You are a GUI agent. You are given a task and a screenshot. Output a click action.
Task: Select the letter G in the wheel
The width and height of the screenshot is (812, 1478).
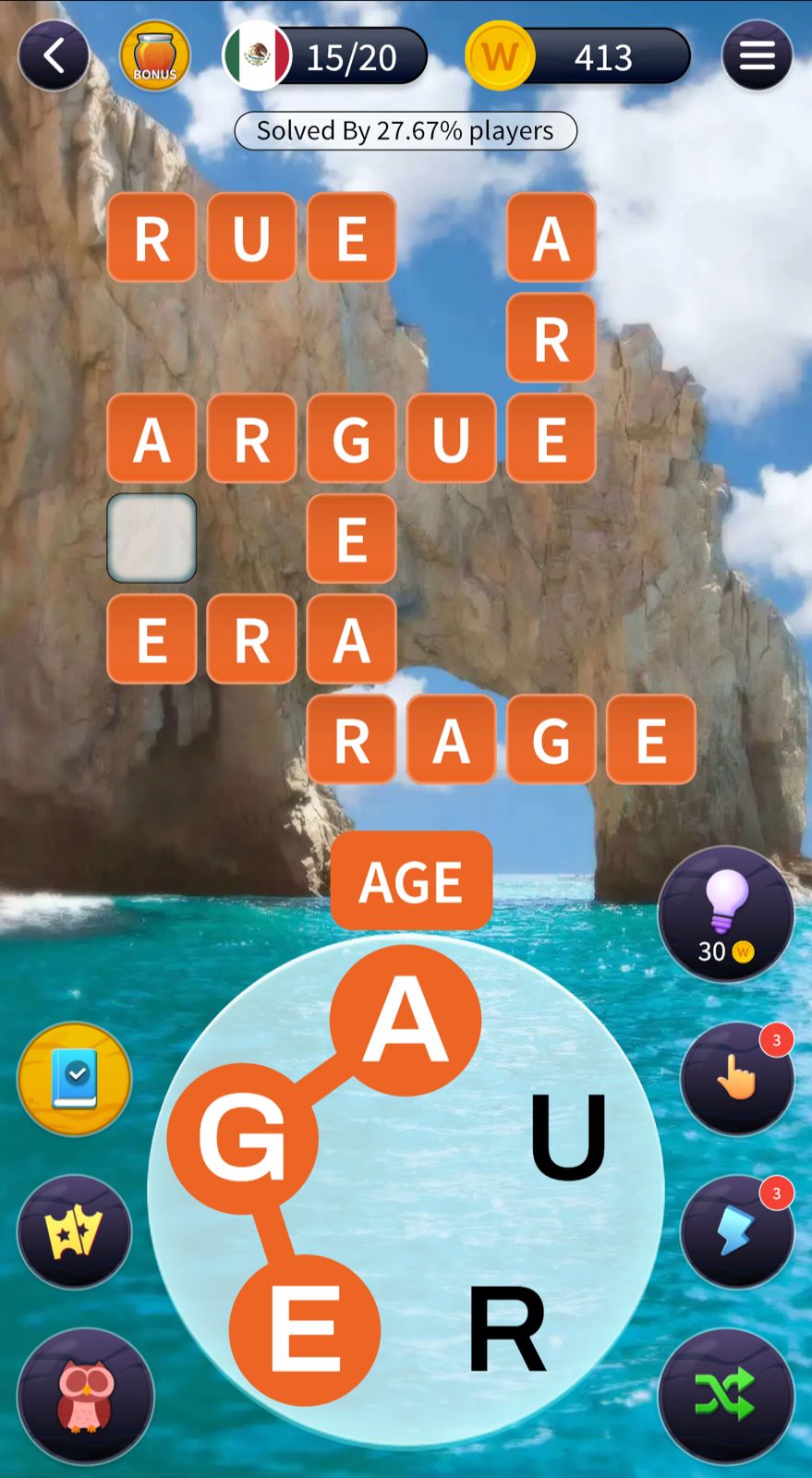242,1138
